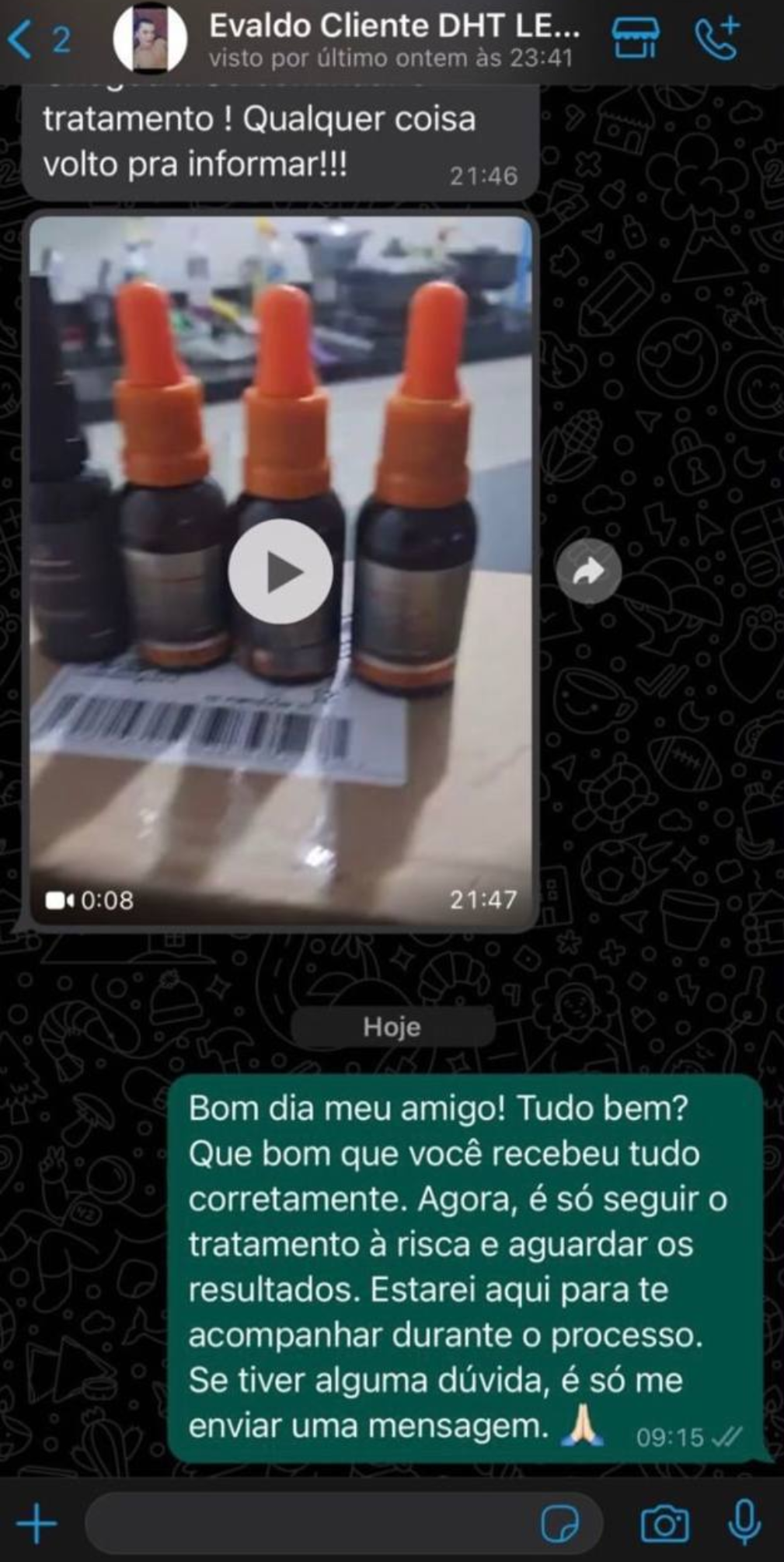Screen dimensions: 784x1562
Task: Open the sticker picker
Action: coord(559,1522)
